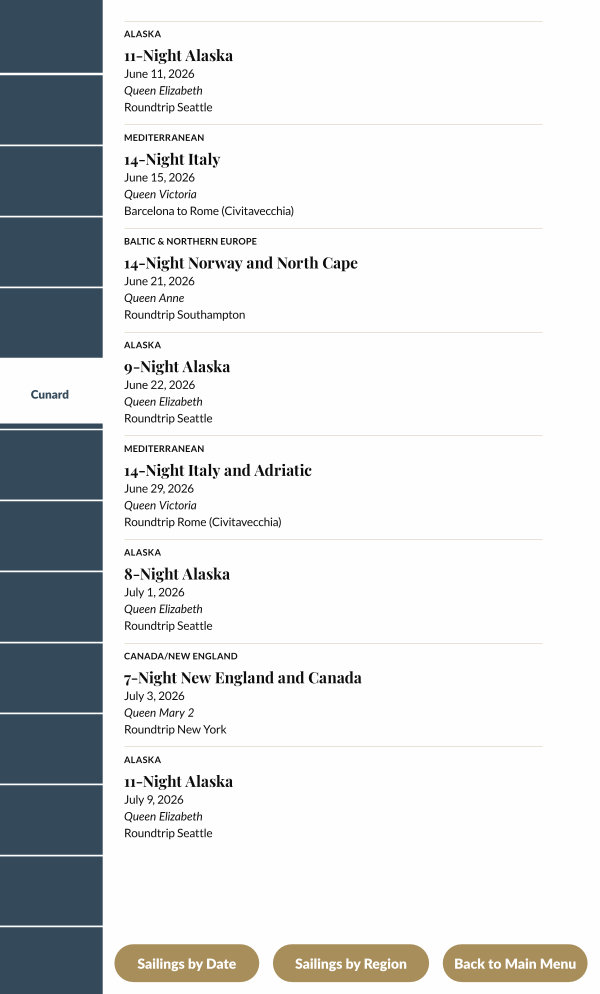Screen dimensions: 600x994
Task: Open the 9-Night Alaska sailing
Action: [177, 367]
